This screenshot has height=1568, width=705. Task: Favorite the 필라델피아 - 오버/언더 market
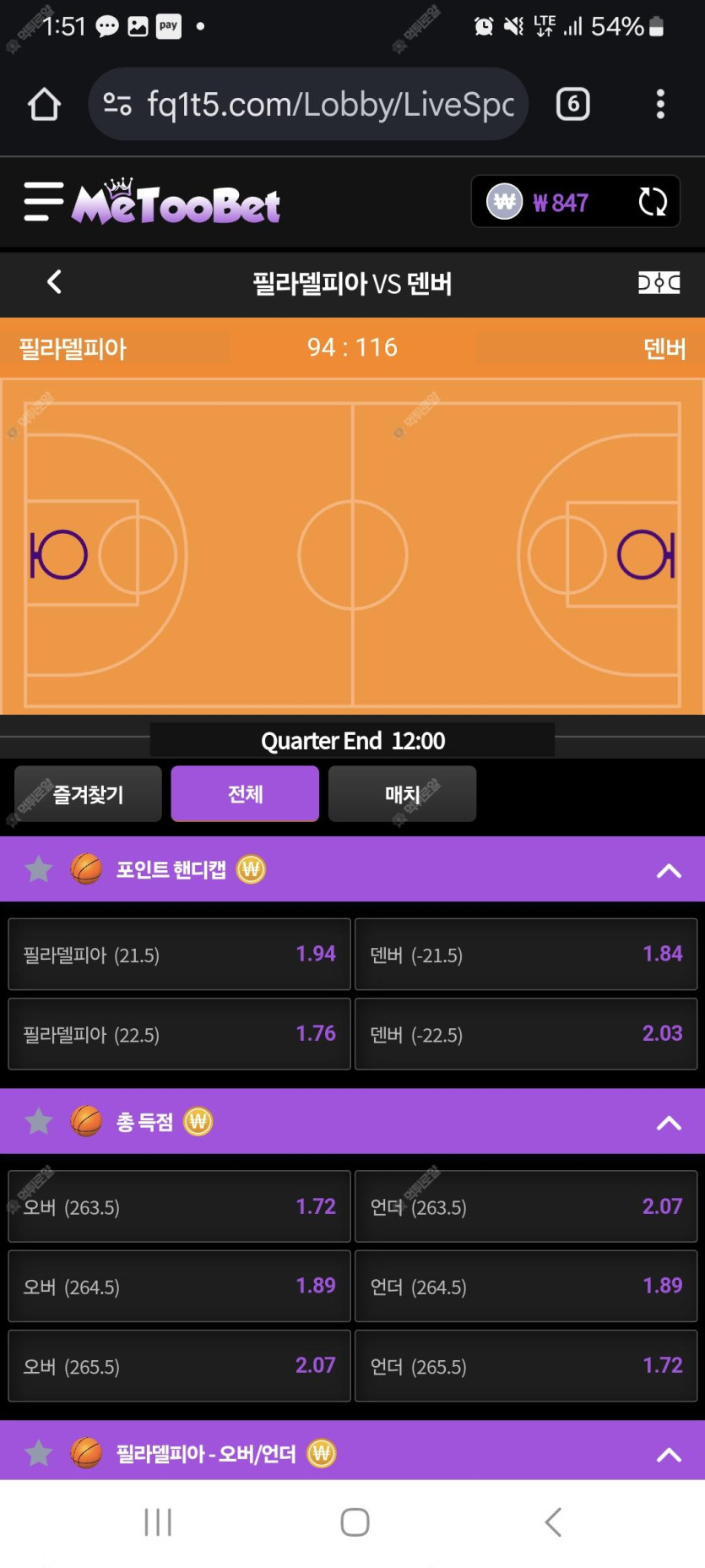click(39, 1453)
